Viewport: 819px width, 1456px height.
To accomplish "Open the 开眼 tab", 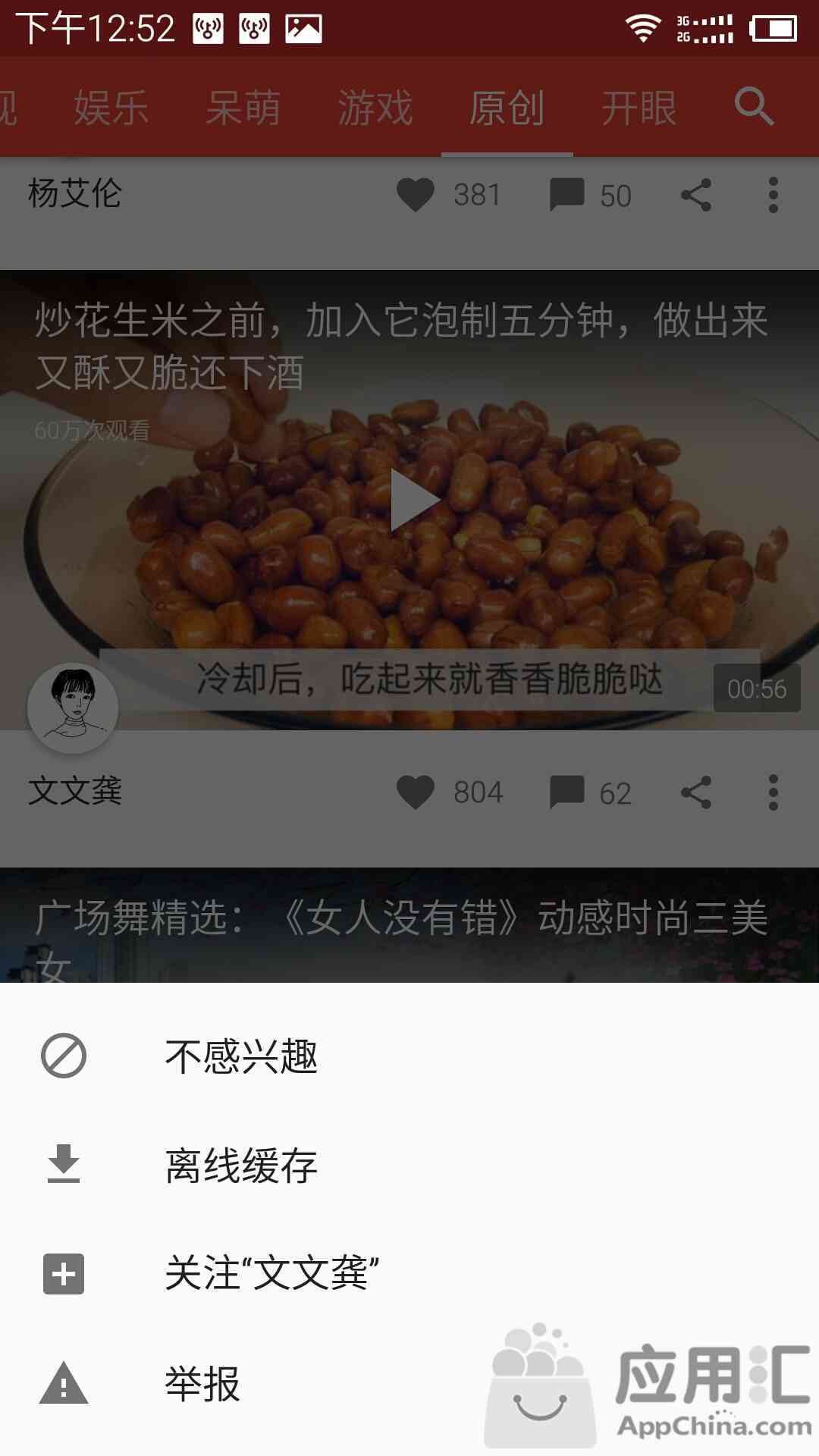I will 639,108.
